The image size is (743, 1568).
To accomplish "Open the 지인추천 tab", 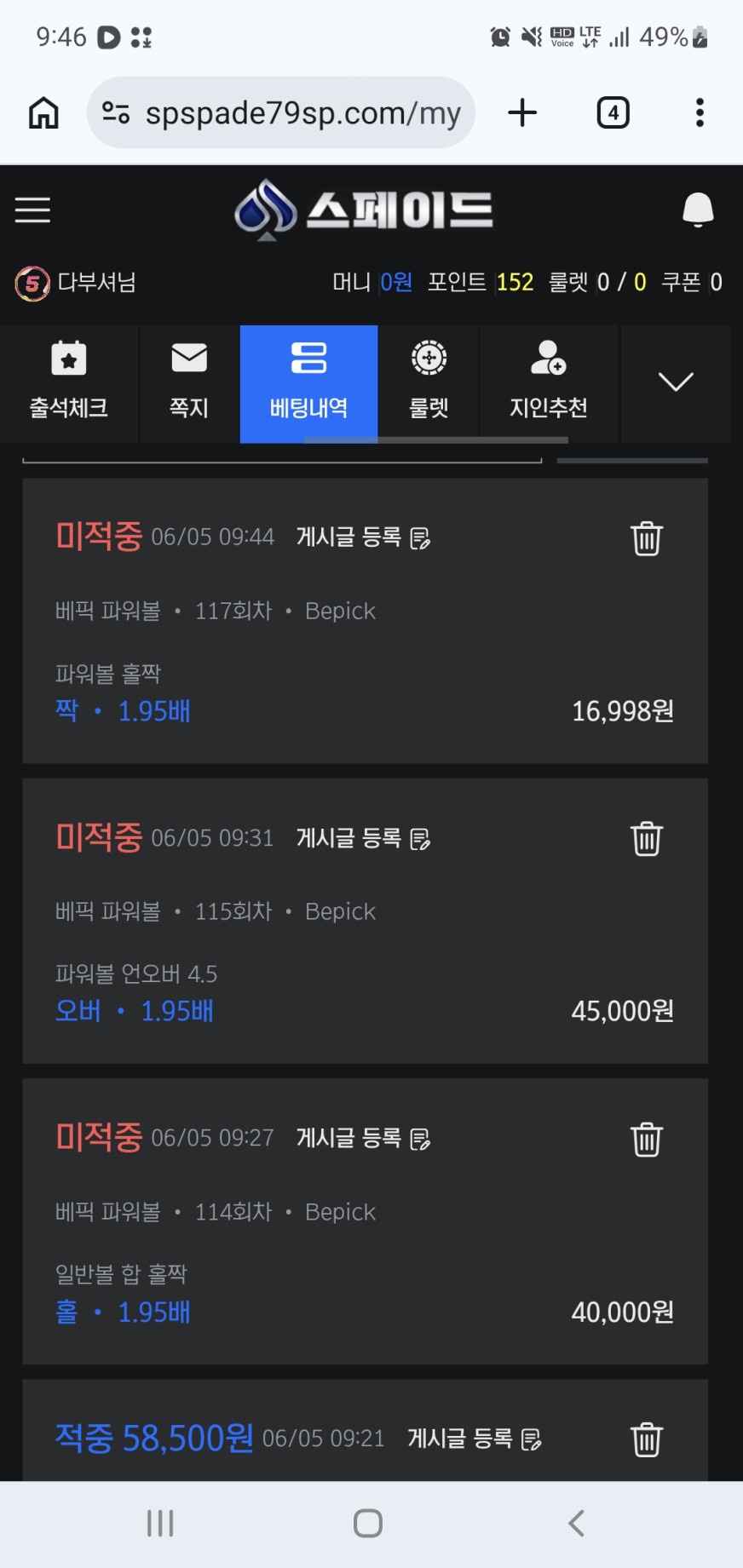I will [x=549, y=382].
